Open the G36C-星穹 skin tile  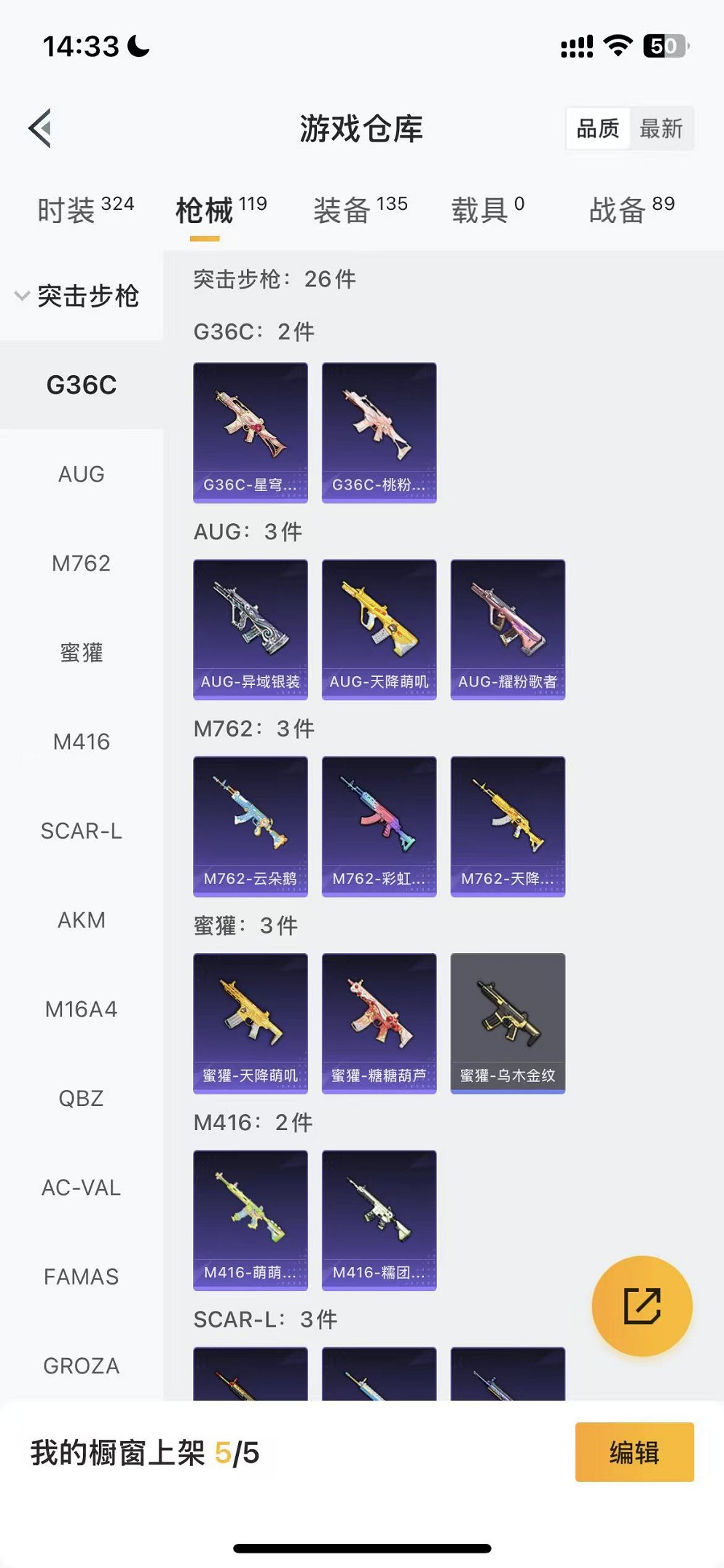(251, 433)
